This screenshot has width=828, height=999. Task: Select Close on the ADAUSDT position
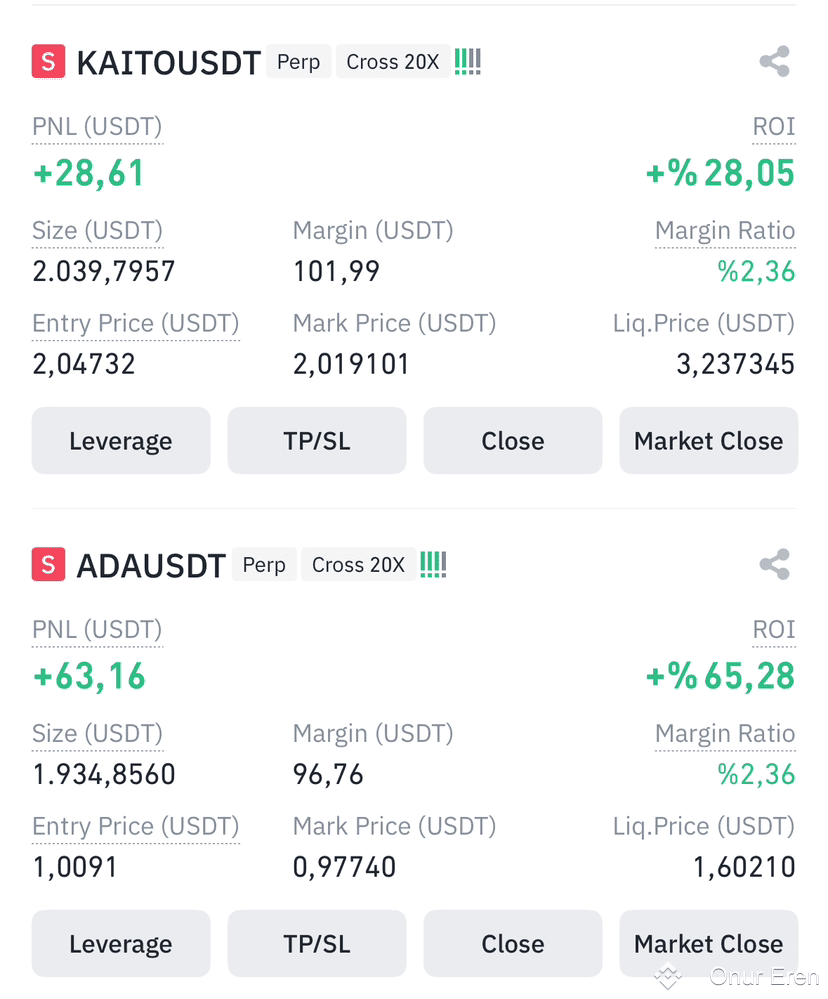tap(513, 944)
